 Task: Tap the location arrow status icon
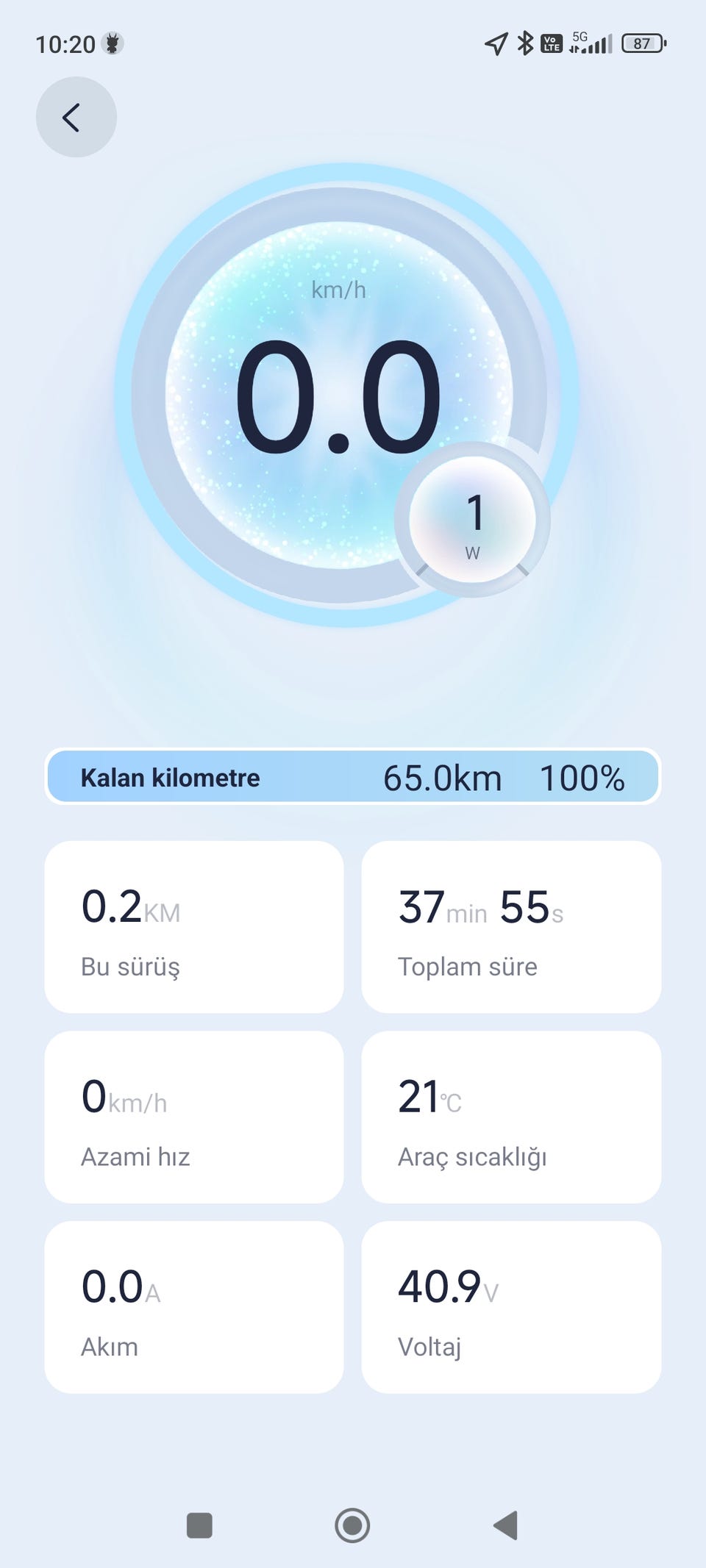tap(496, 44)
